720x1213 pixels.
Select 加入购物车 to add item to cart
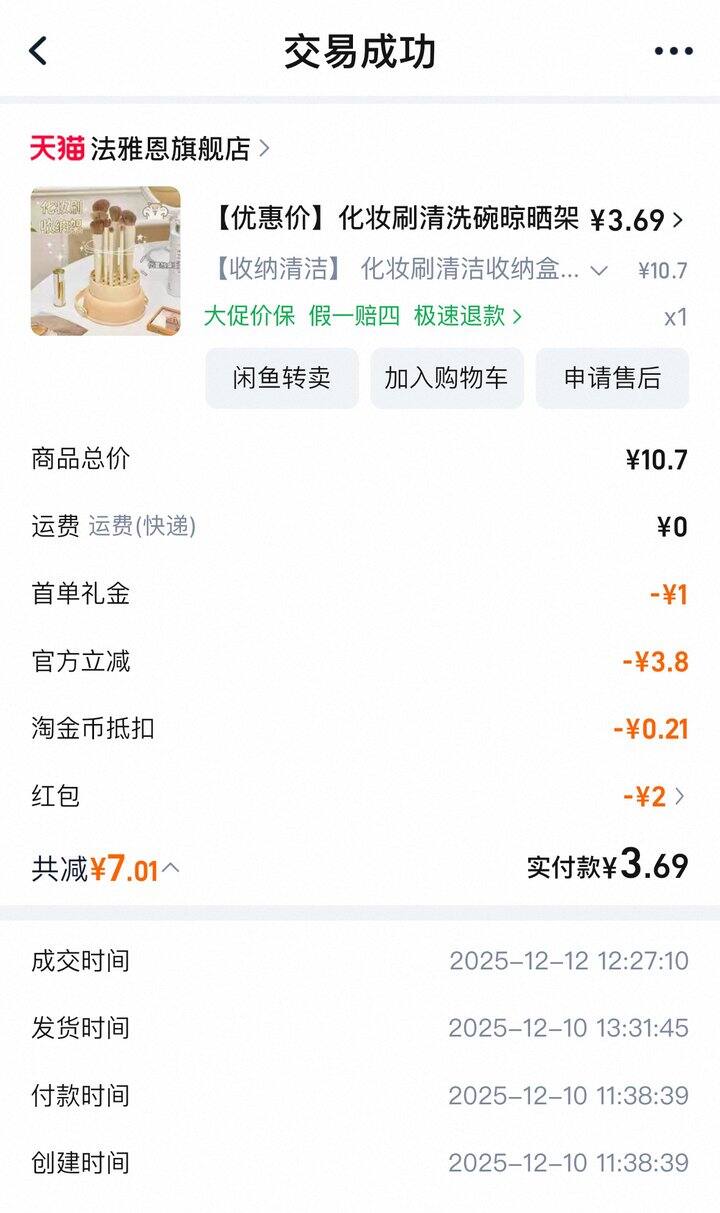(446, 378)
